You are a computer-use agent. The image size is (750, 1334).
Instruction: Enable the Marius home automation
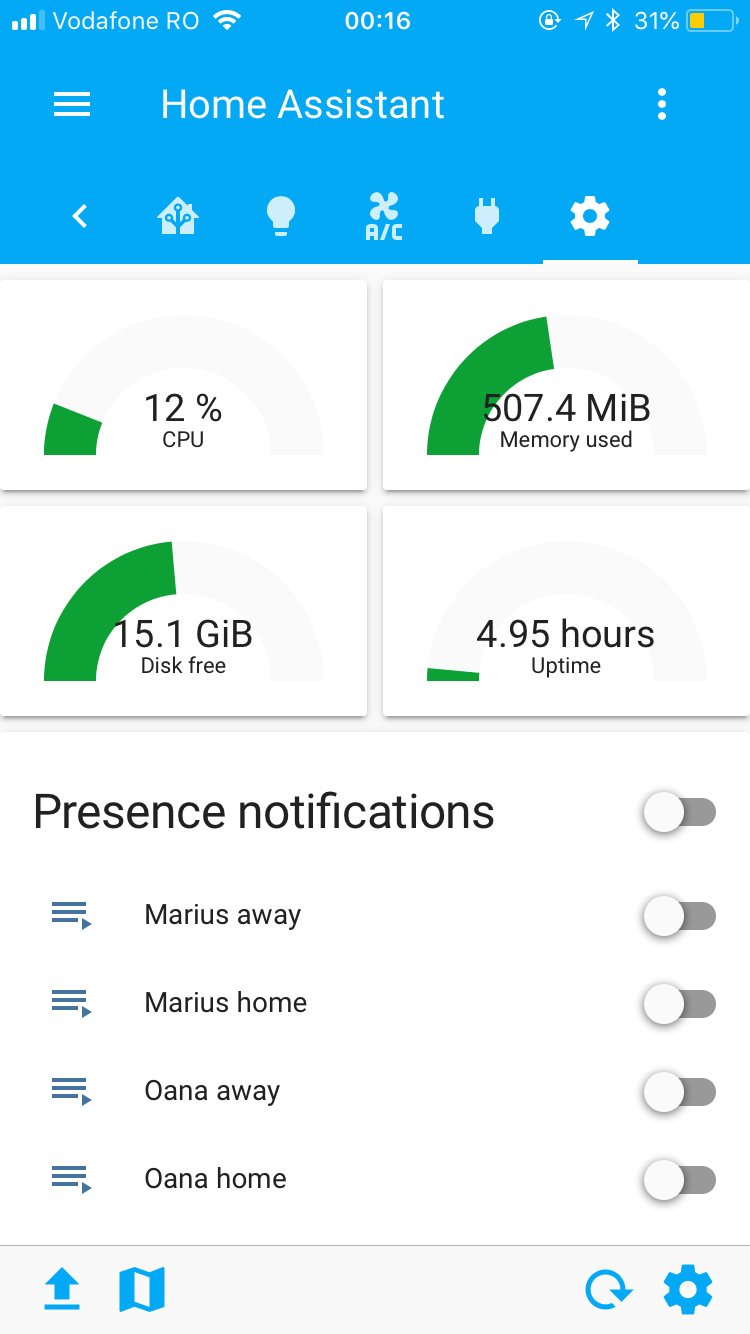click(680, 1003)
